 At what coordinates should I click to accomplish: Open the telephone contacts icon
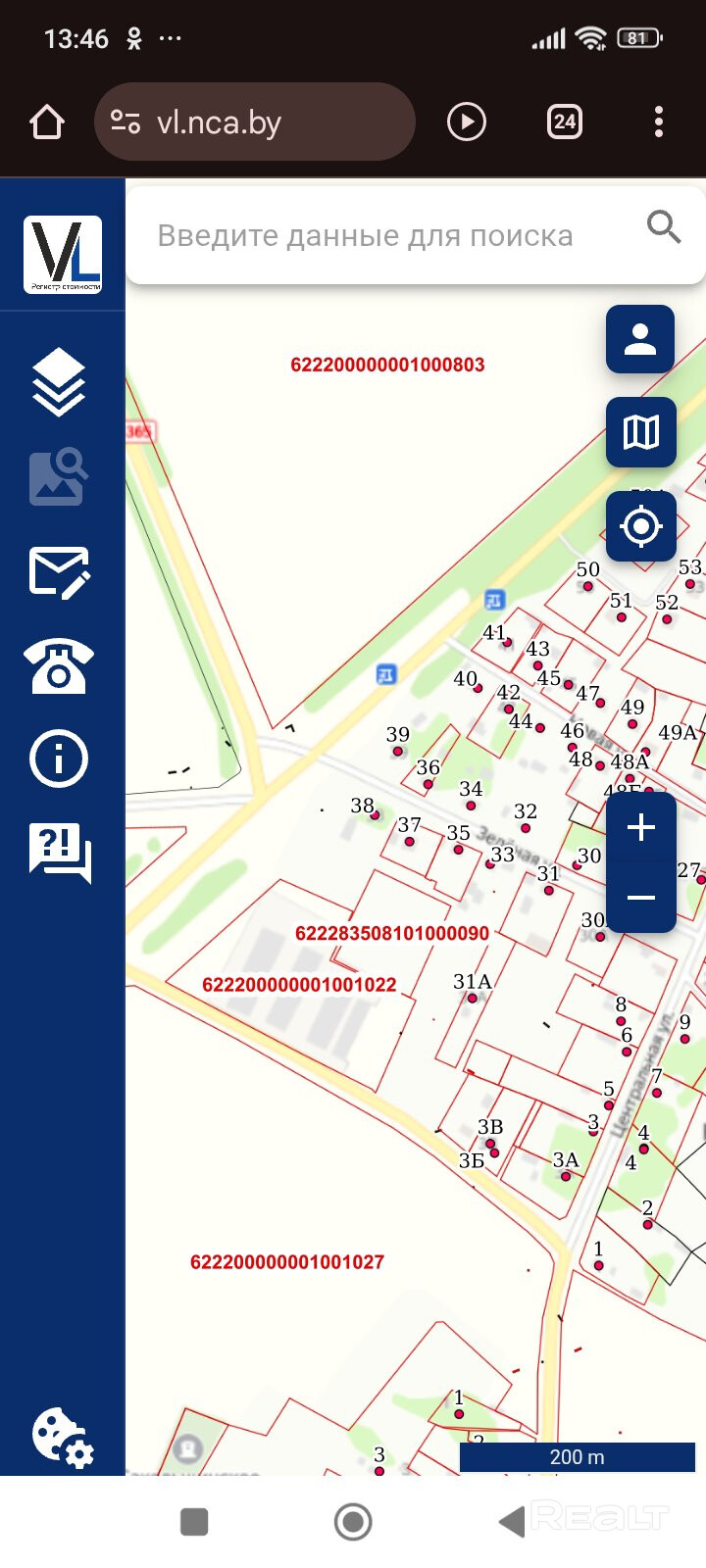coord(59,666)
